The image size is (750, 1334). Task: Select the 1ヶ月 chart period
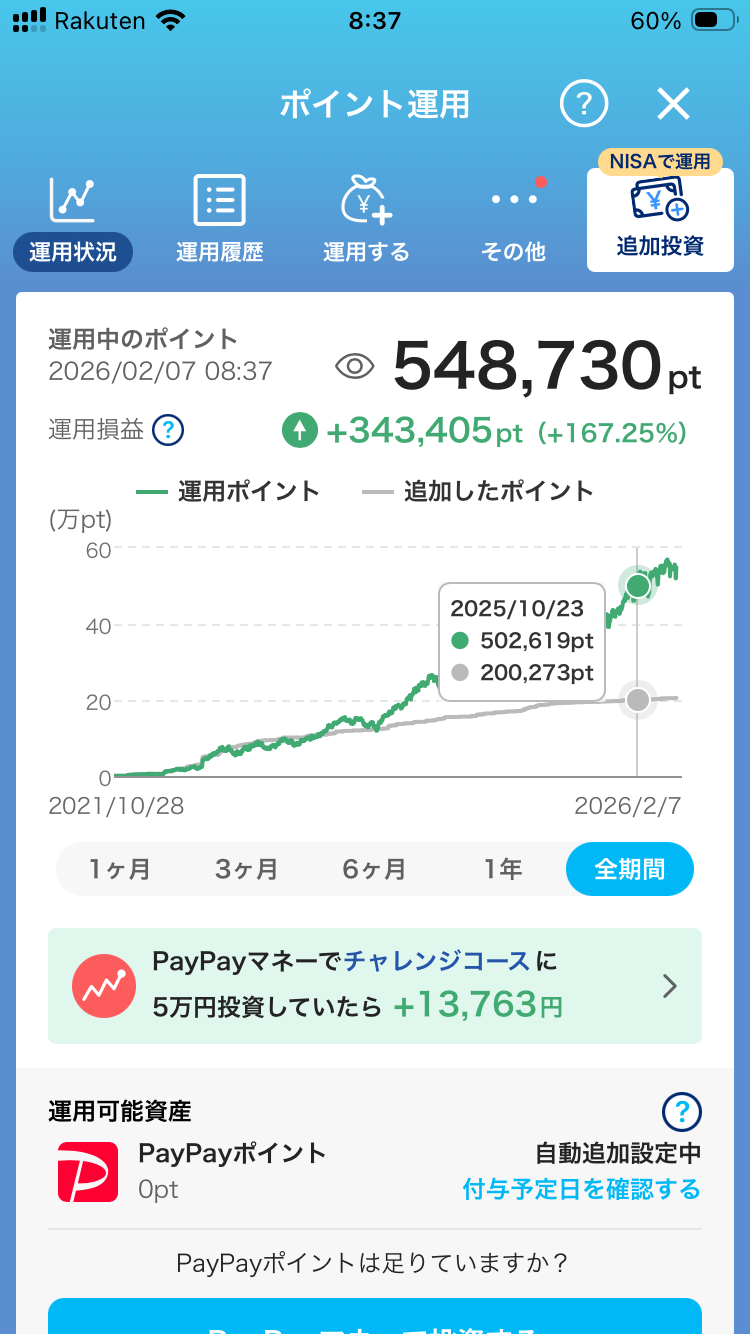pyautogui.click(x=119, y=869)
